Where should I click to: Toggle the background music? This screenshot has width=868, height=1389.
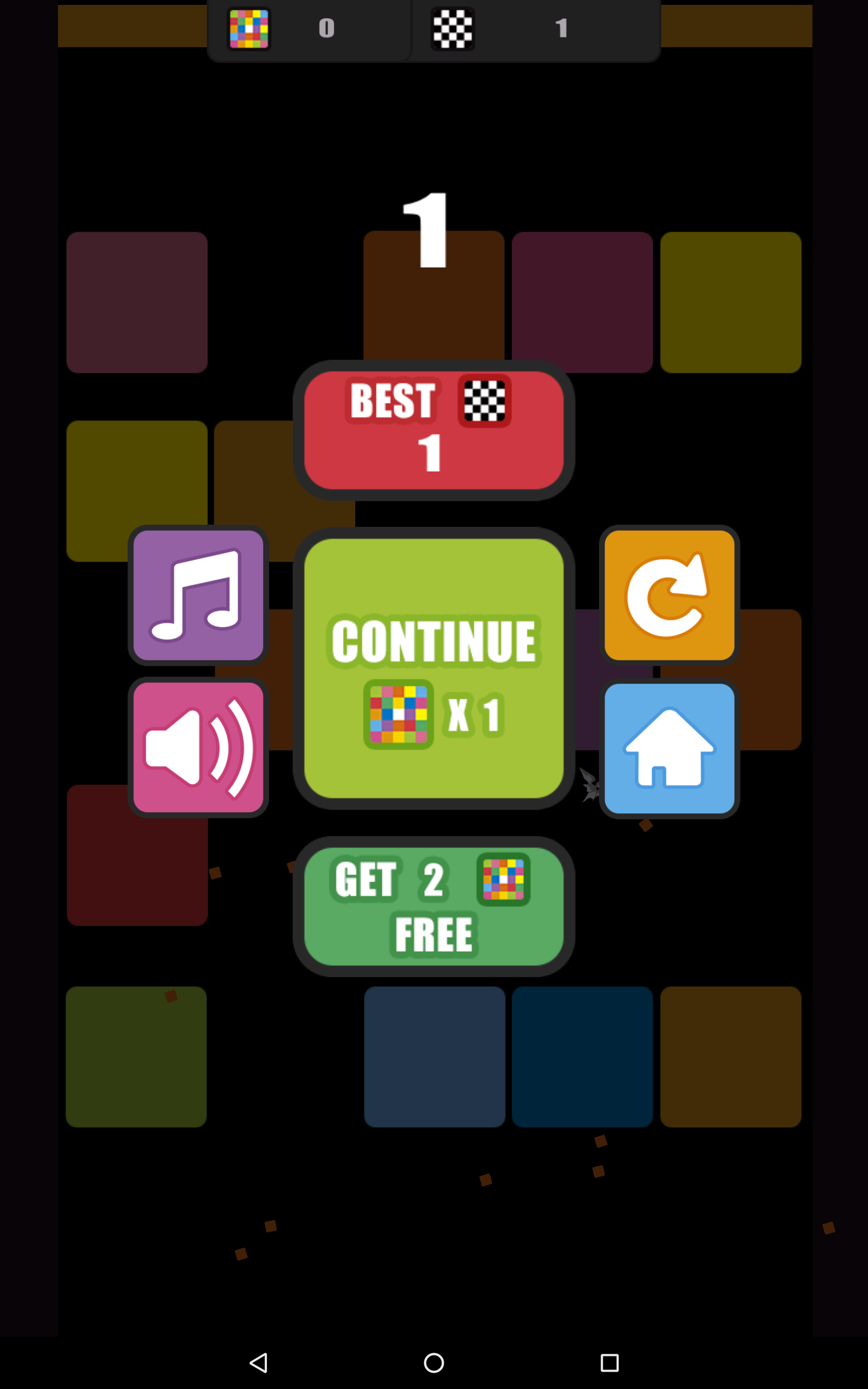pyautogui.click(x=198, y=595)
